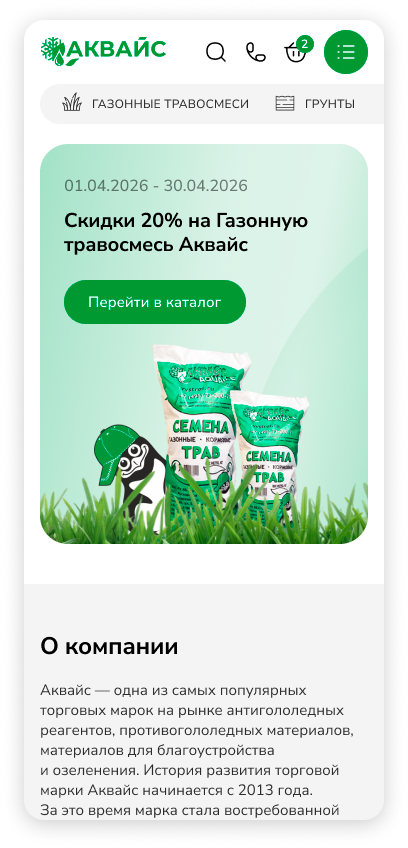Select the Газонные травосмеси category
The height and width of the screenshot is (848, 408).
click(x=155, y=103)
